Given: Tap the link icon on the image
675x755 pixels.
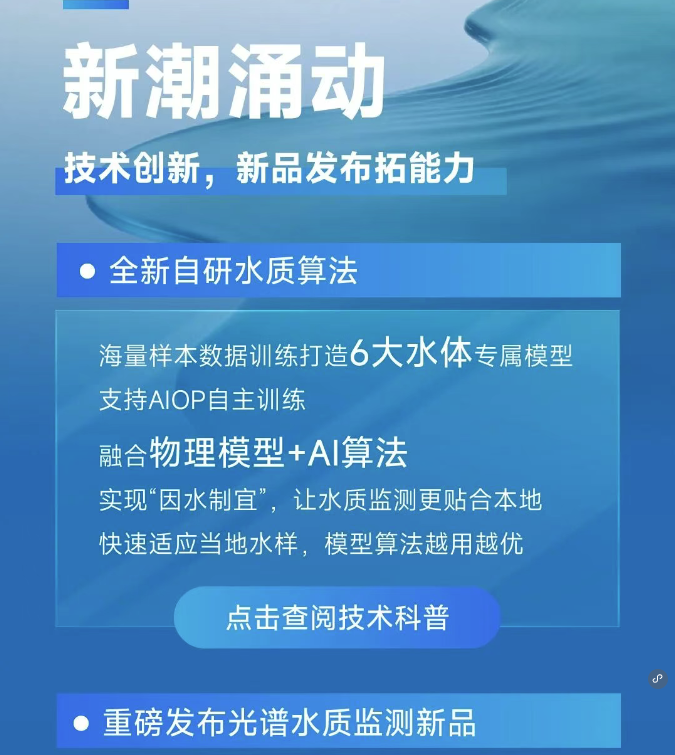Looking at the screenshot, I should click(x=657, y=678).
